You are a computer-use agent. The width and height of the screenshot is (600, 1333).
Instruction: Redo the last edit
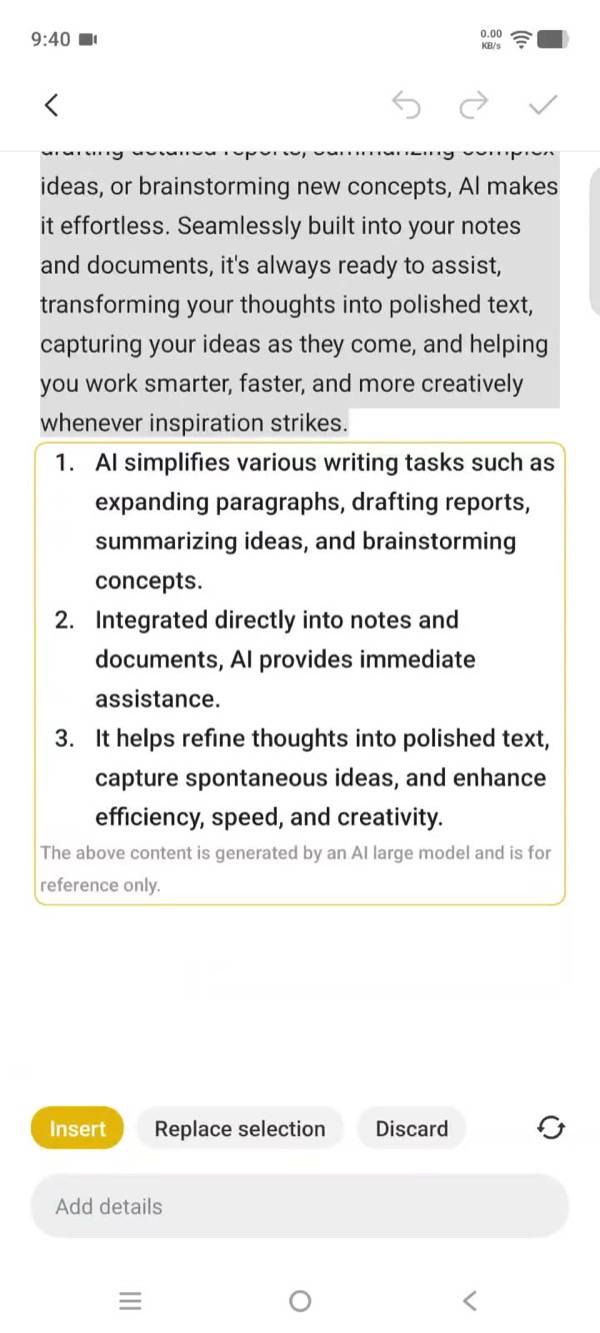[x=474, y=104]
